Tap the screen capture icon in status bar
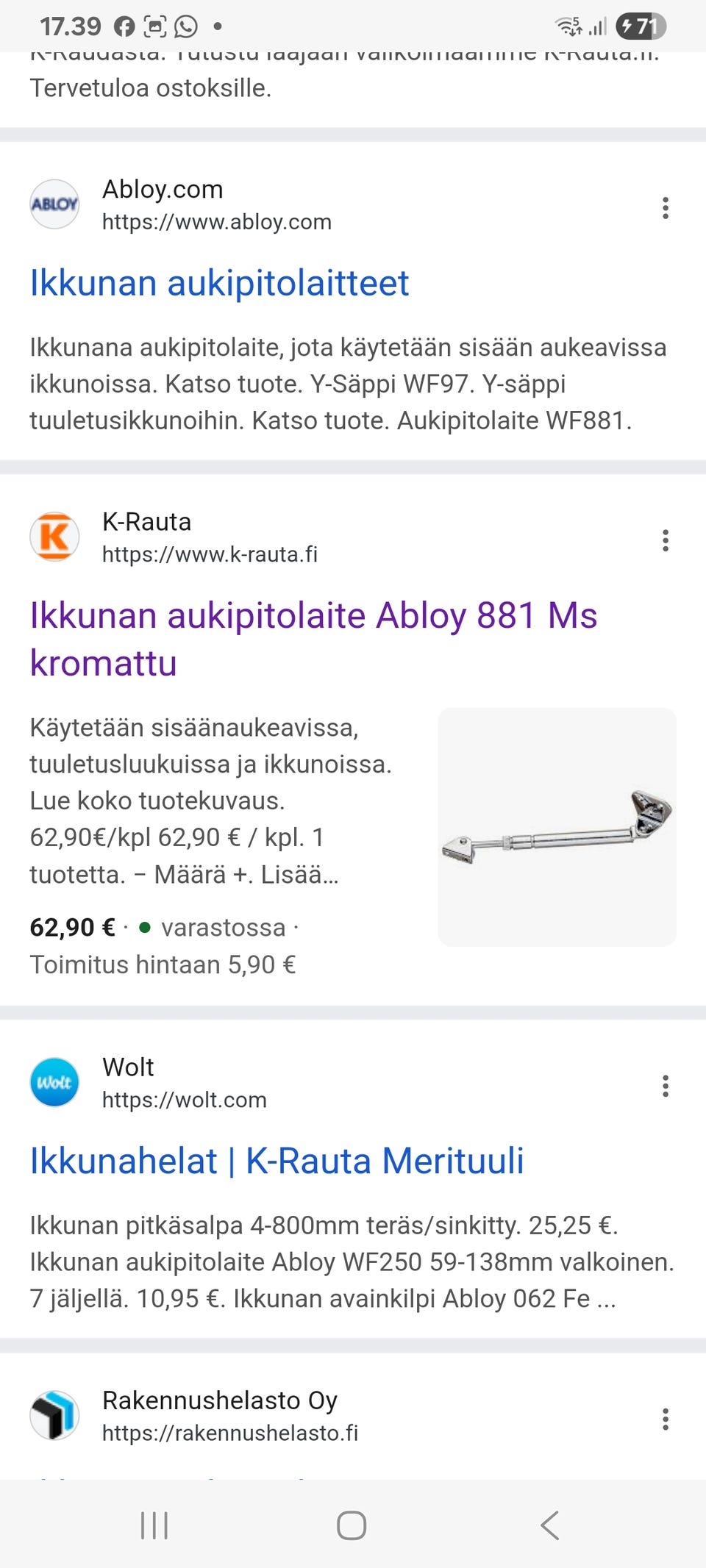Image resolution: width=706 pixels, height=1568 pixels. (154, 24)
